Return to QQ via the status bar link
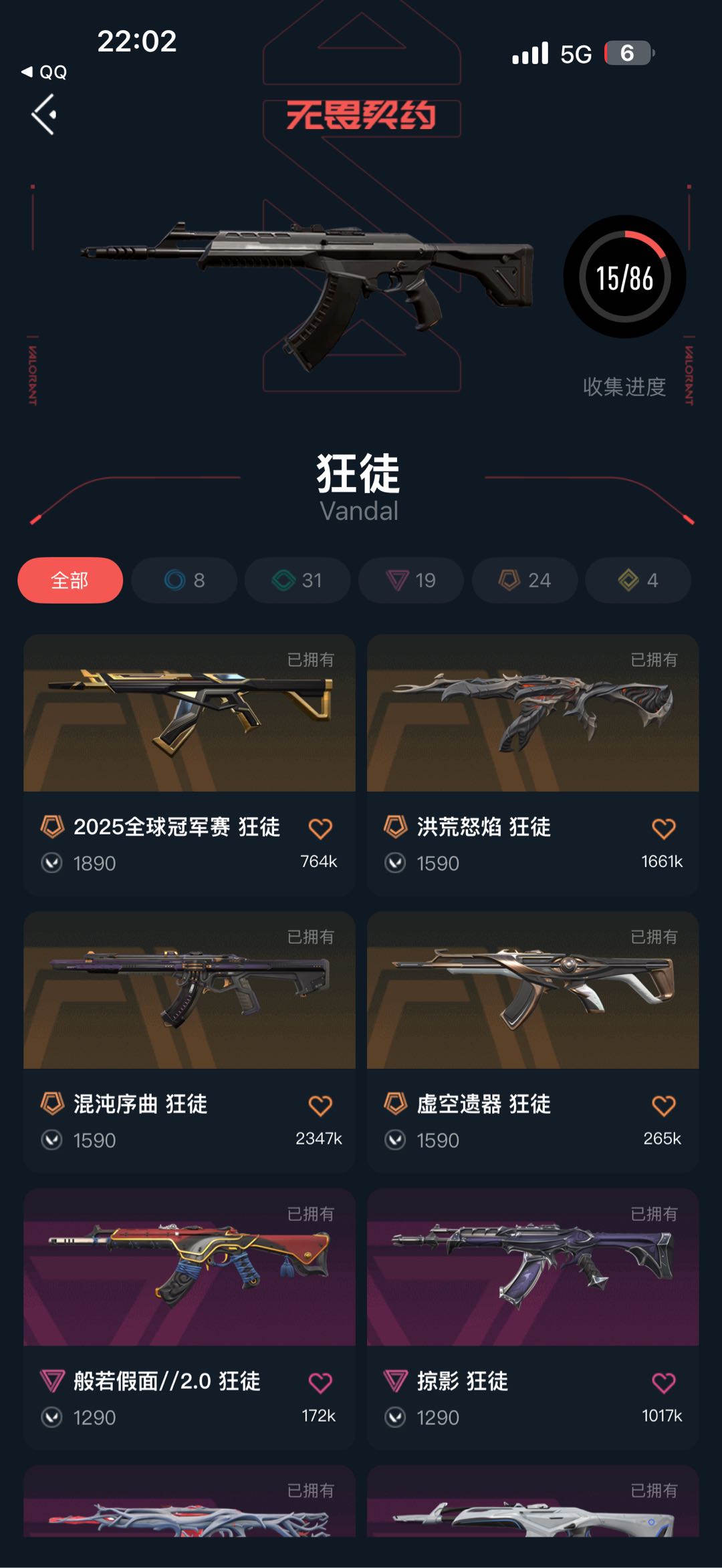This screenshot has height=1568, width=722. point(44,71)
